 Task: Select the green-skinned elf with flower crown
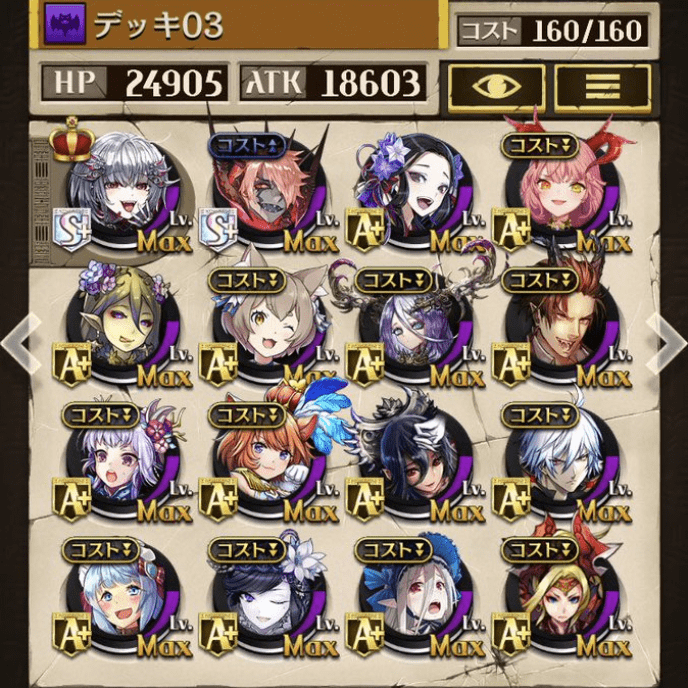pyautogui.click(x=125, y=325)
